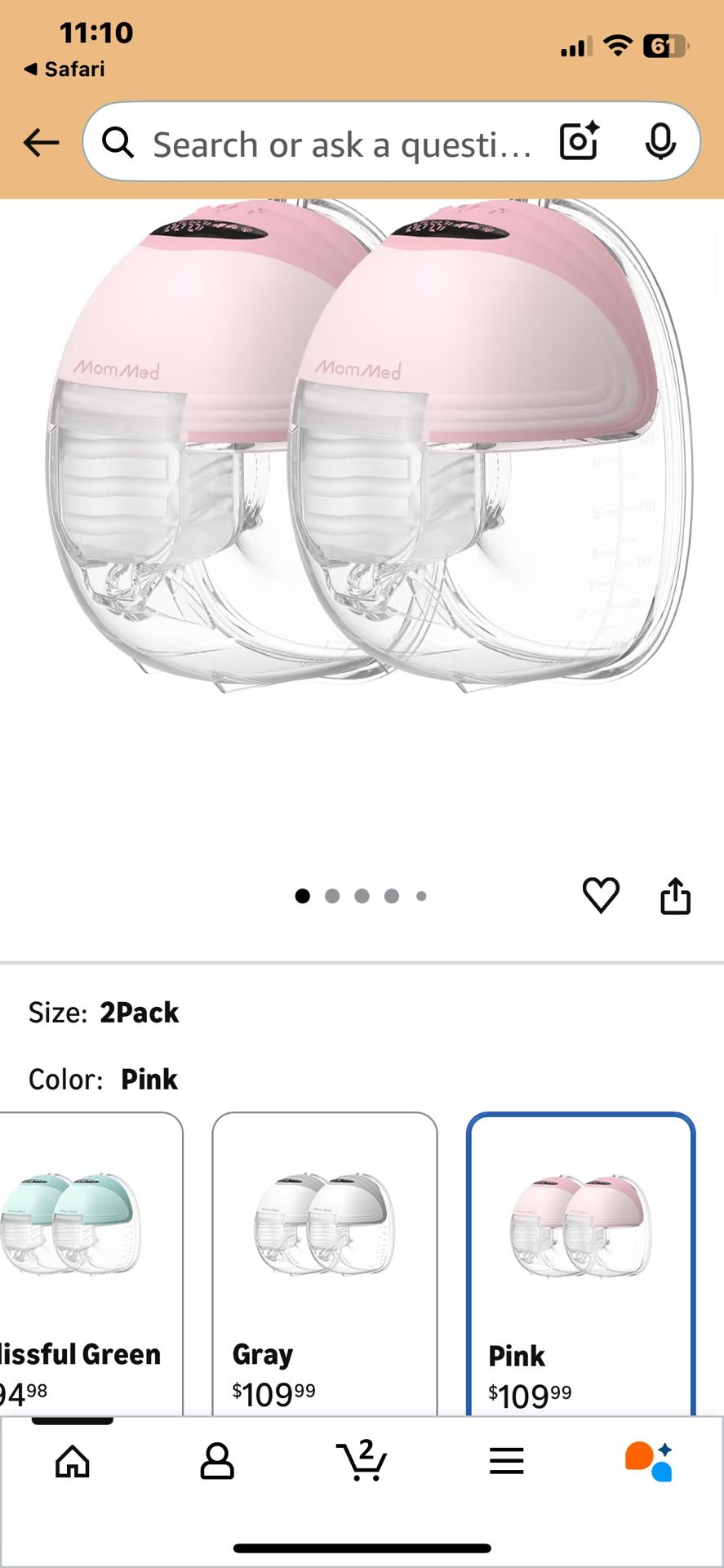
Task: Share this product
Action: click(x=675, y=896)
